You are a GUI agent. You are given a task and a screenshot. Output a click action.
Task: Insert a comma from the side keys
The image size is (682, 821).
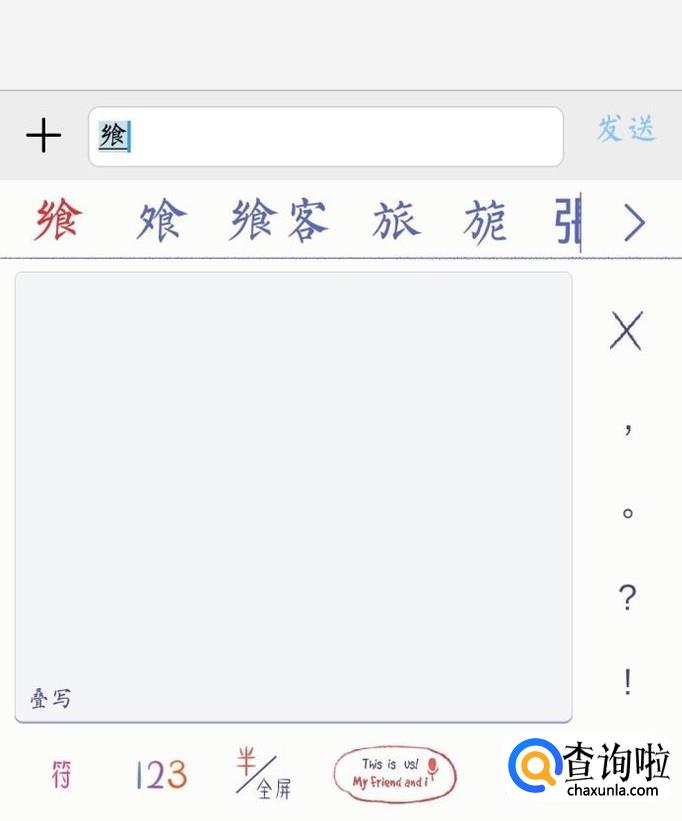[627, 428]
